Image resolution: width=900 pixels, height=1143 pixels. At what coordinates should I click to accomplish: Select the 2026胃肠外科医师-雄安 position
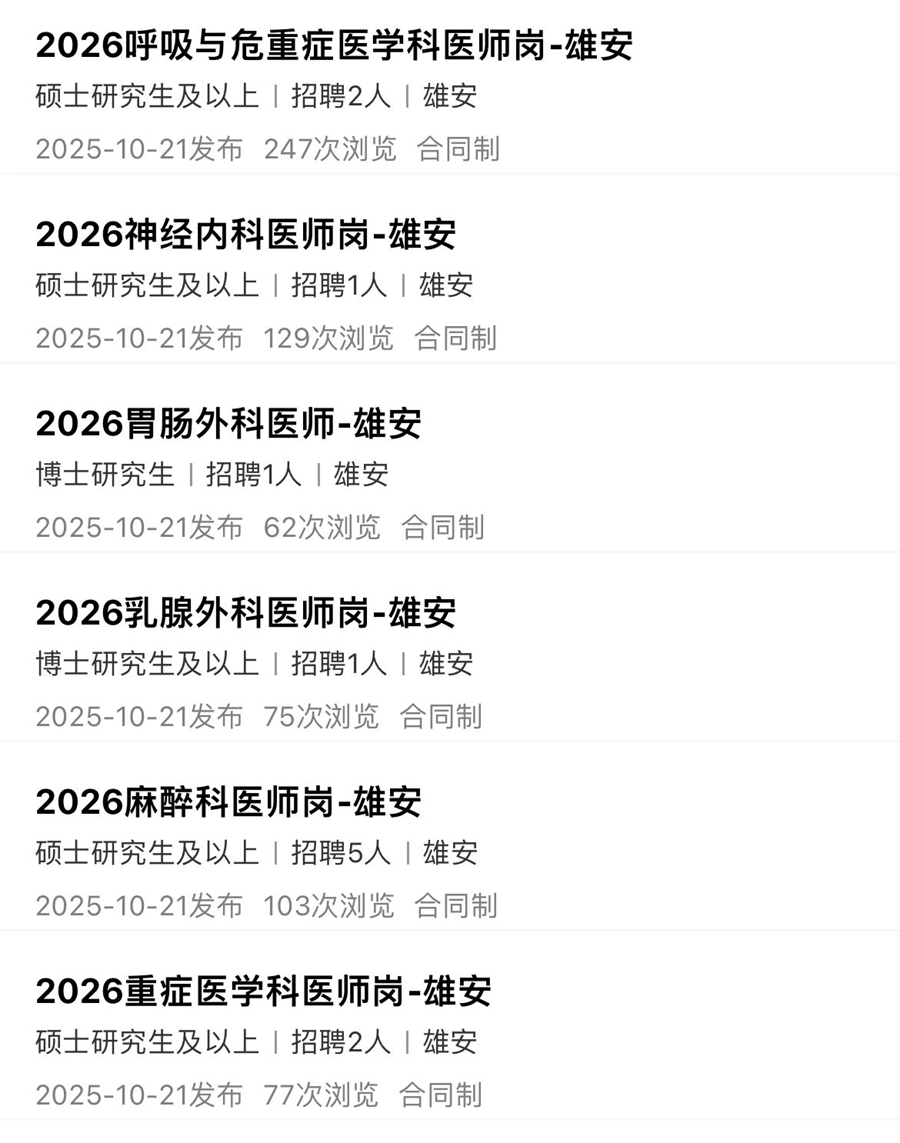coord(228,424)
